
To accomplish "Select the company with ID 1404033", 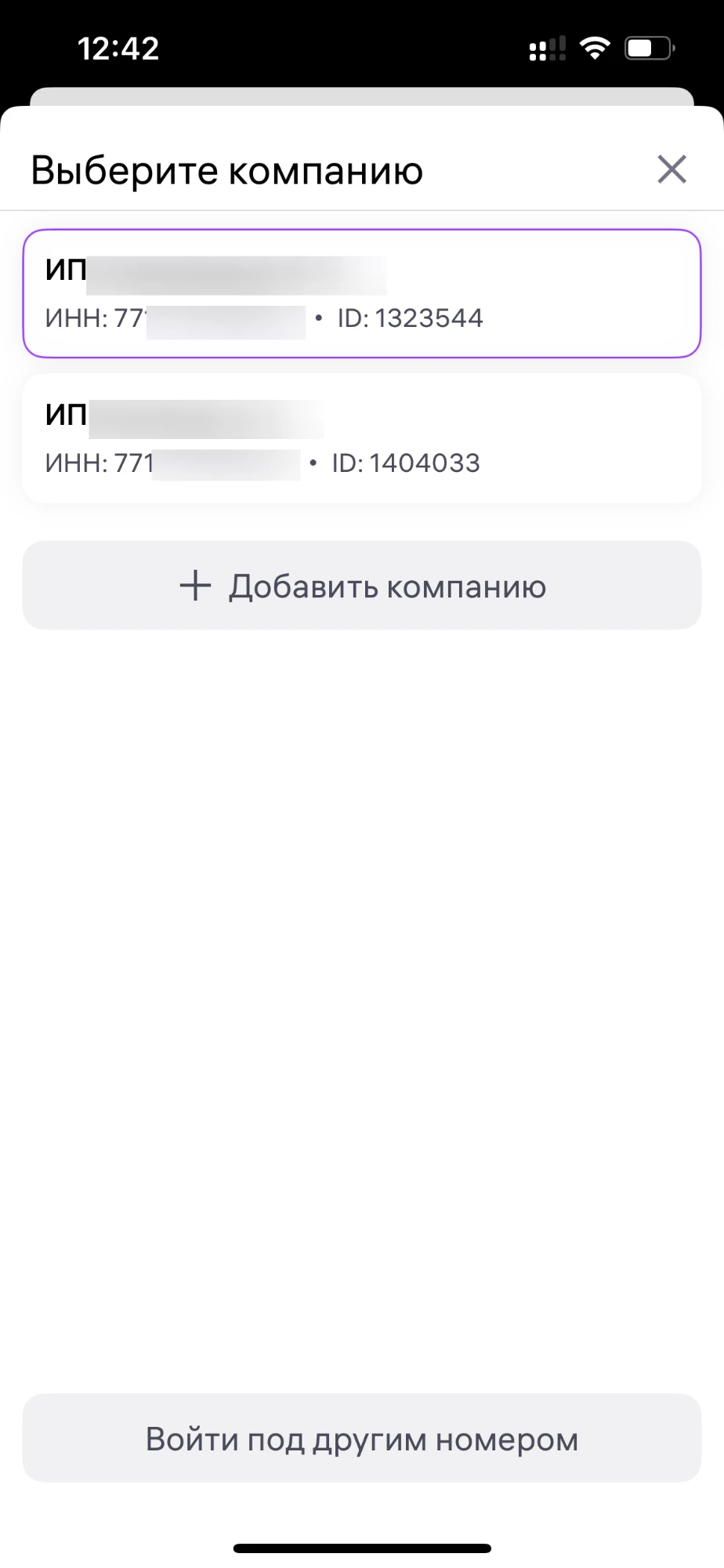I will pyautogui.click(x=361, y=438).
